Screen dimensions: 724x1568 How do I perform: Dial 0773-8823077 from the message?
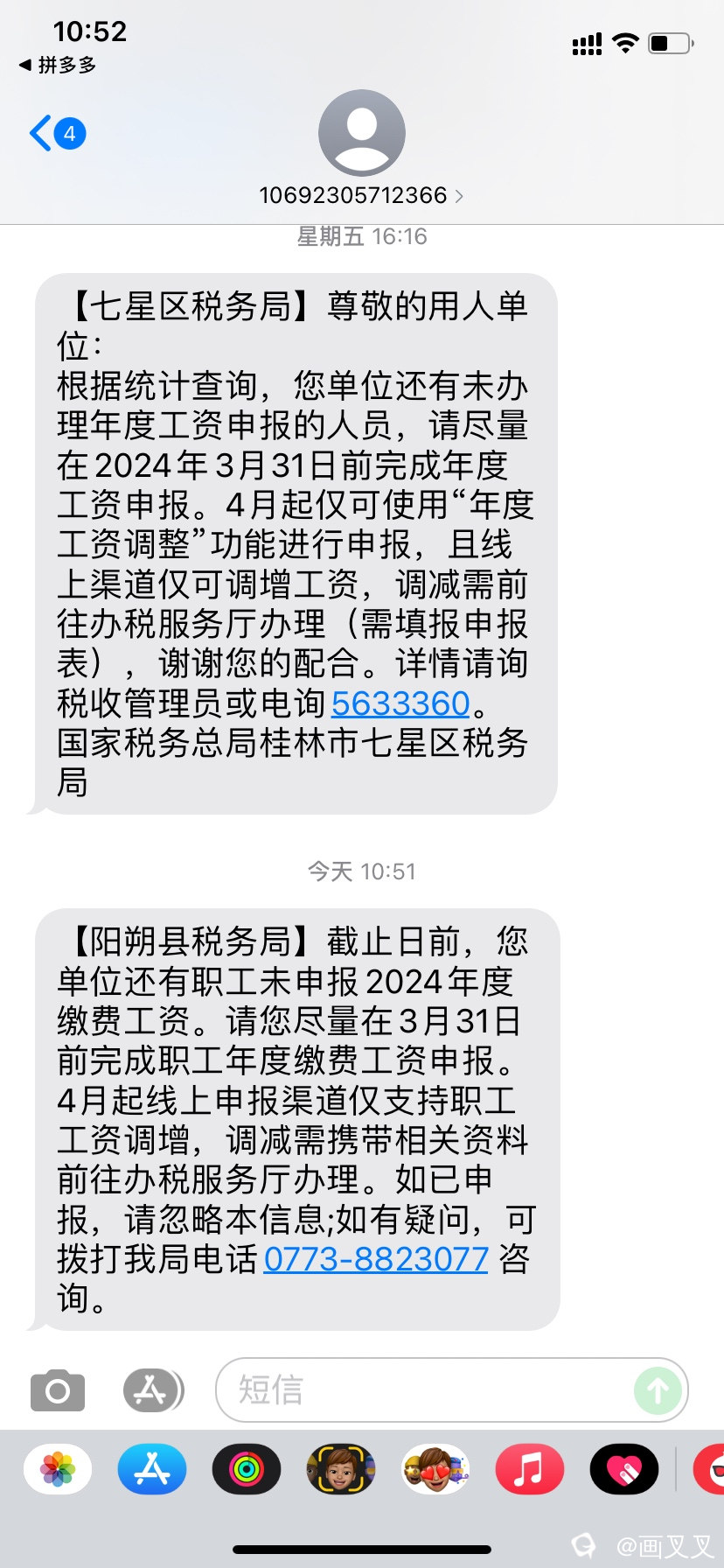(x=376, y=1259)
